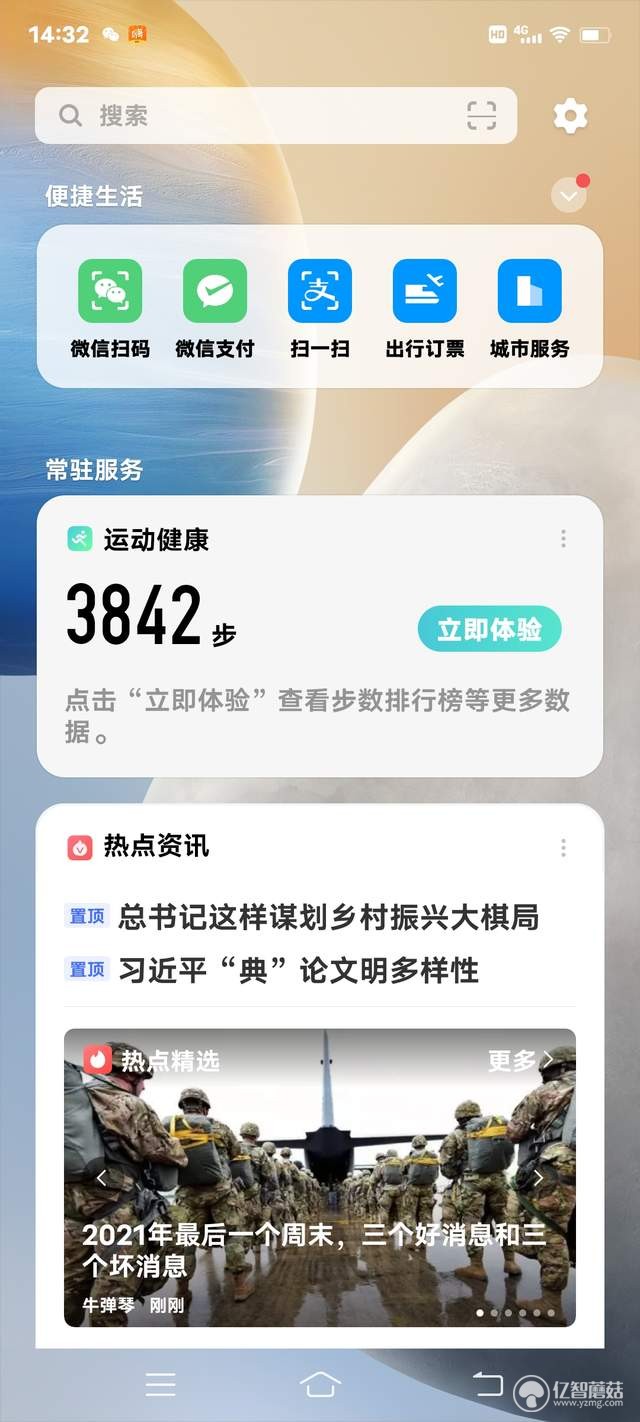Show next slide with right arrow
Viewport: 640px width, 1422px height.
pyautogui.click(x=538, y=1178)
